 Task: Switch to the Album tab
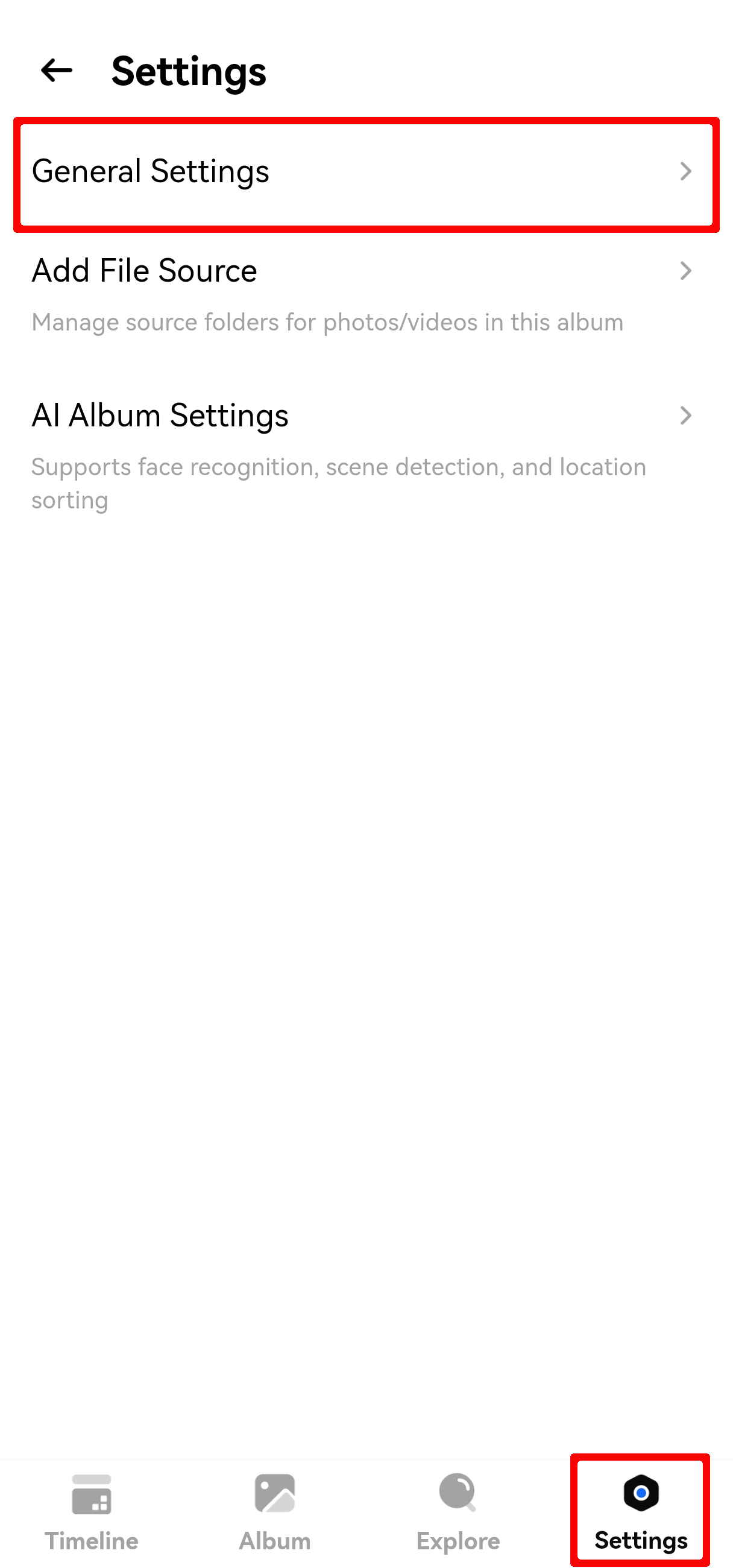(x=275, y=1511)
